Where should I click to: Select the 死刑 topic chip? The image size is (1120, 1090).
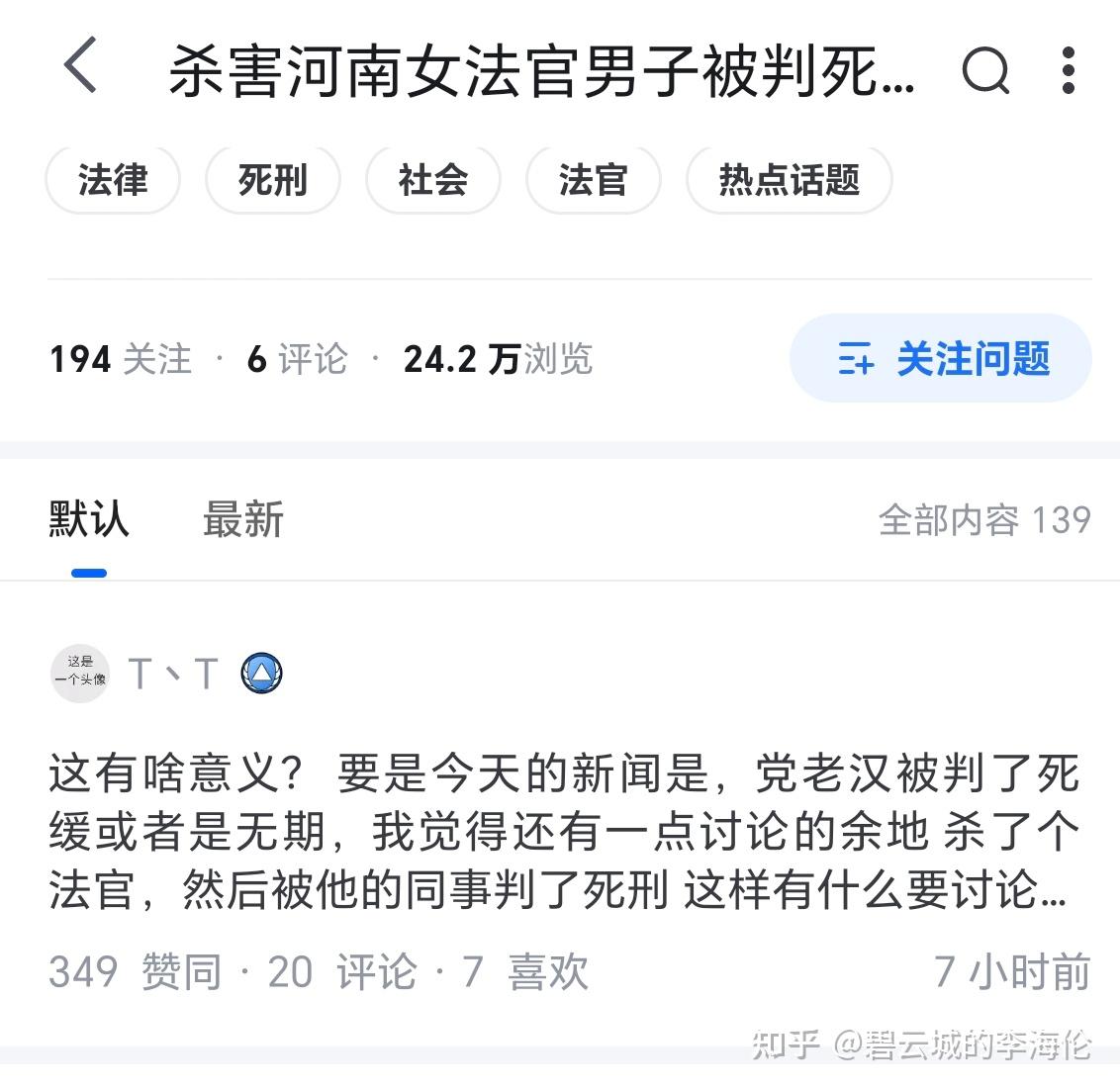(x=272, y=180)
